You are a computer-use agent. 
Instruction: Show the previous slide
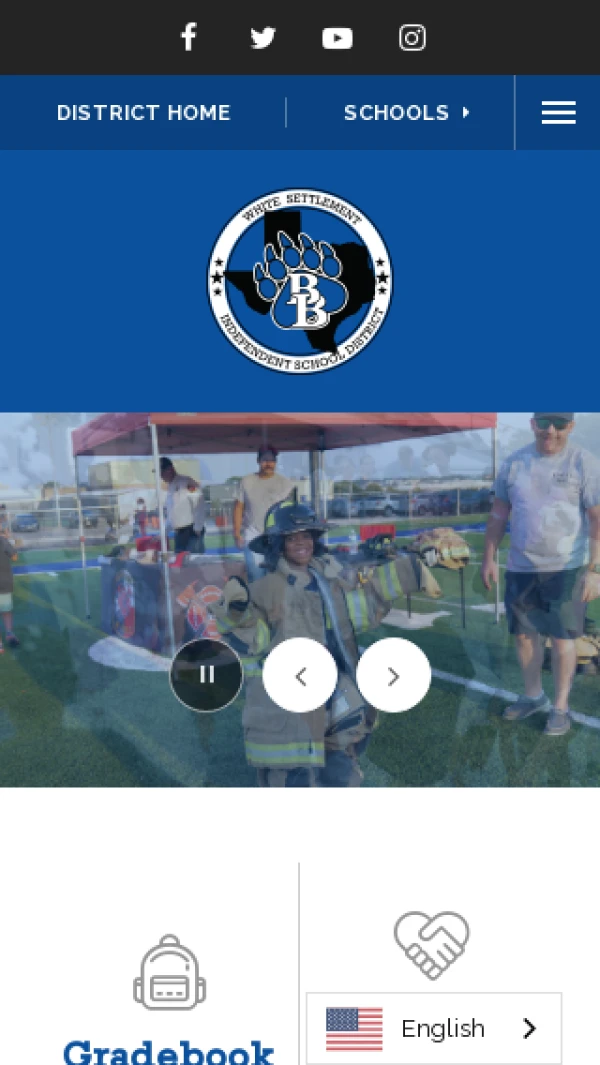(x=300, y=675)
